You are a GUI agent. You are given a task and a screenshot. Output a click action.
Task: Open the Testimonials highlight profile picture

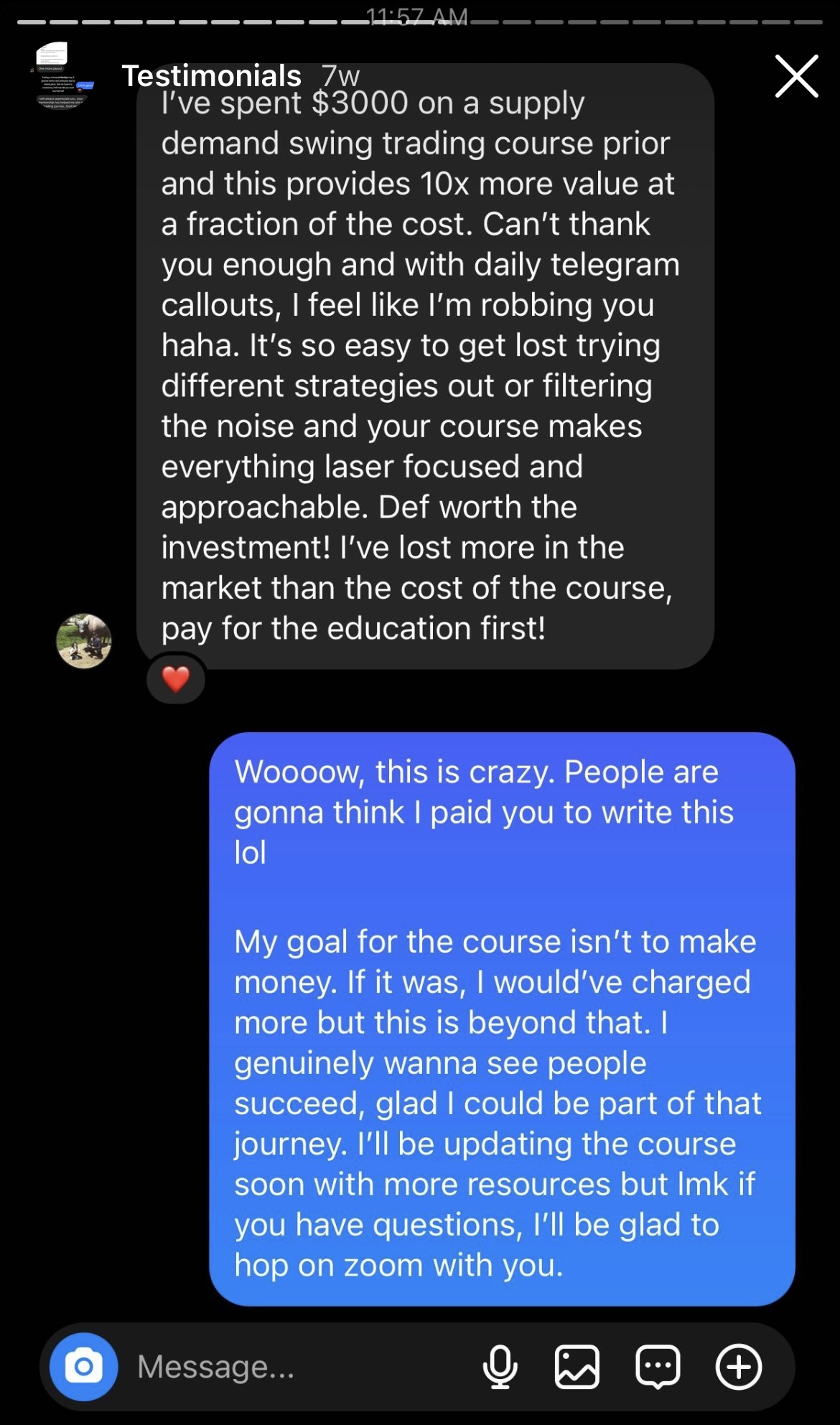(x=62, y=75)
